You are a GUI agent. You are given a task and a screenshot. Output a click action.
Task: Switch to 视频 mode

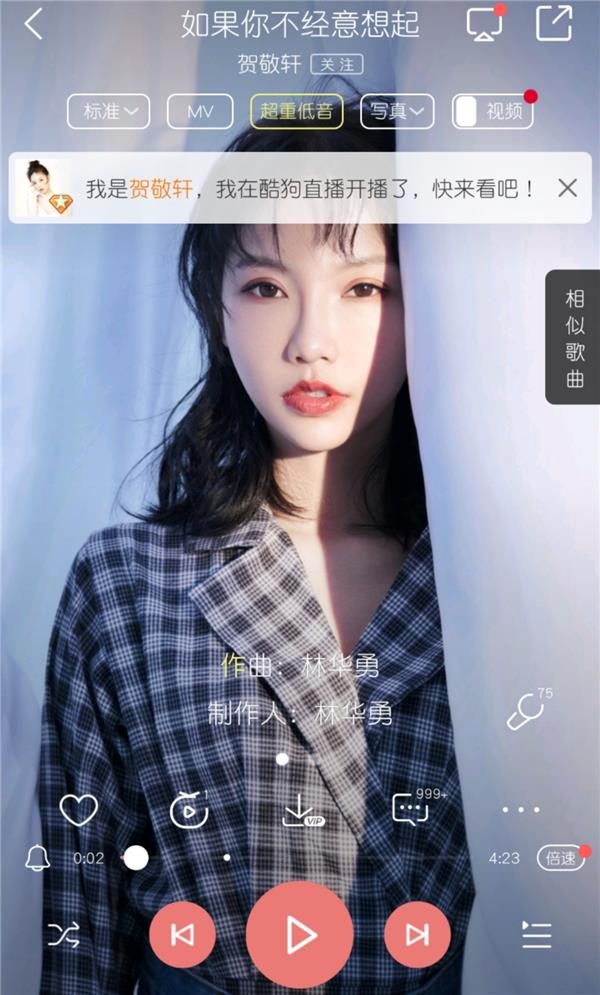(x=492, y=111)
